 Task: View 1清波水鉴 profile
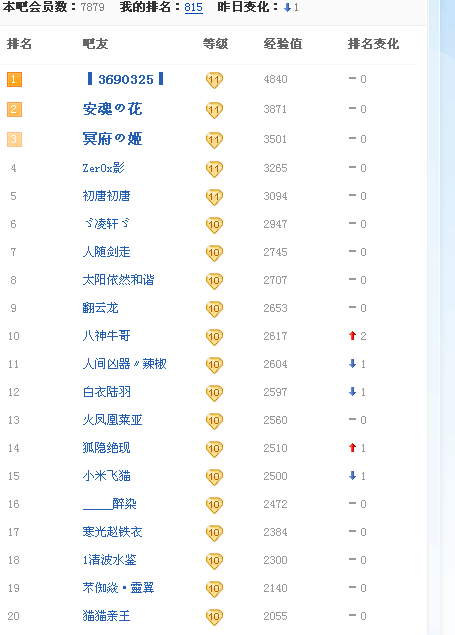click(x=110, y=560)
